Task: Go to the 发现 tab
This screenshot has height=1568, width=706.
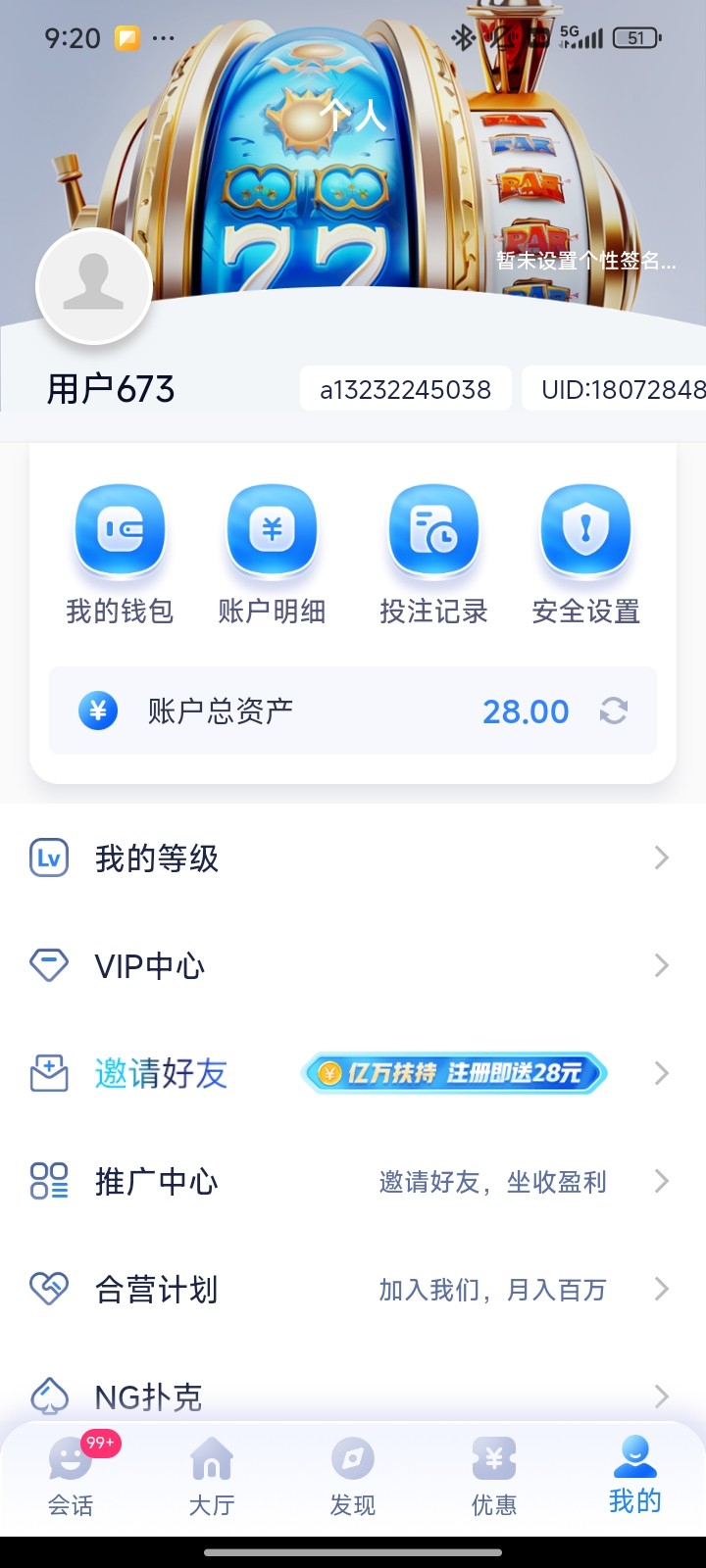Action: point(353,1476)
